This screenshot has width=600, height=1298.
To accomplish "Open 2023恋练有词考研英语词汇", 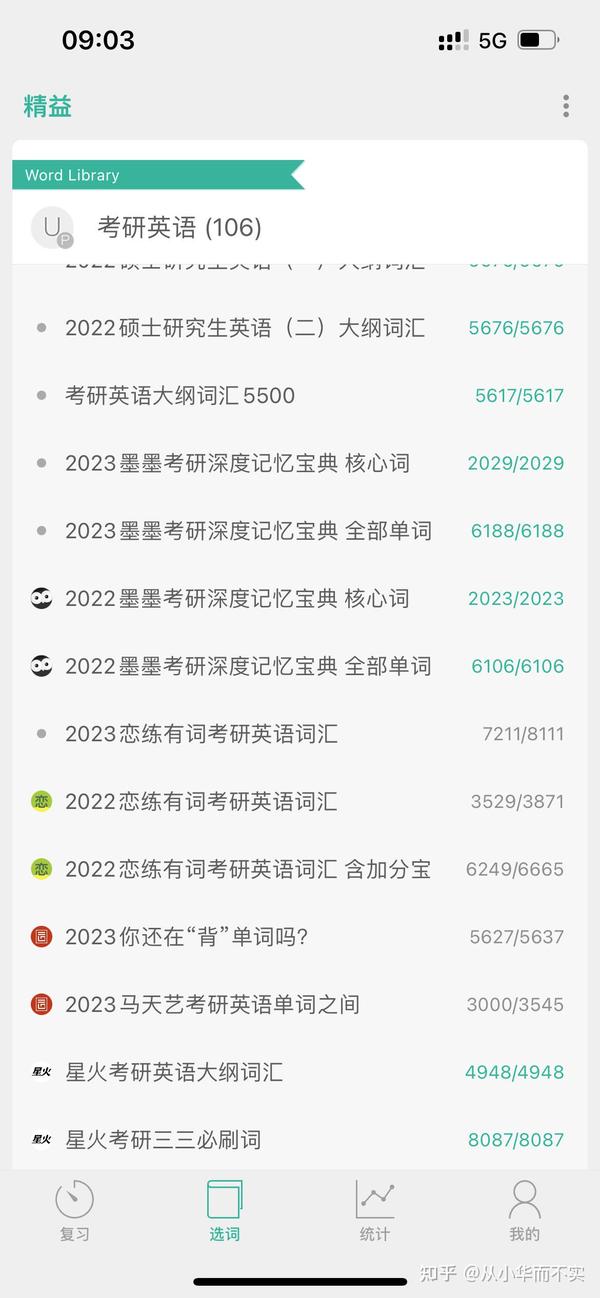I will pos(201,734).
